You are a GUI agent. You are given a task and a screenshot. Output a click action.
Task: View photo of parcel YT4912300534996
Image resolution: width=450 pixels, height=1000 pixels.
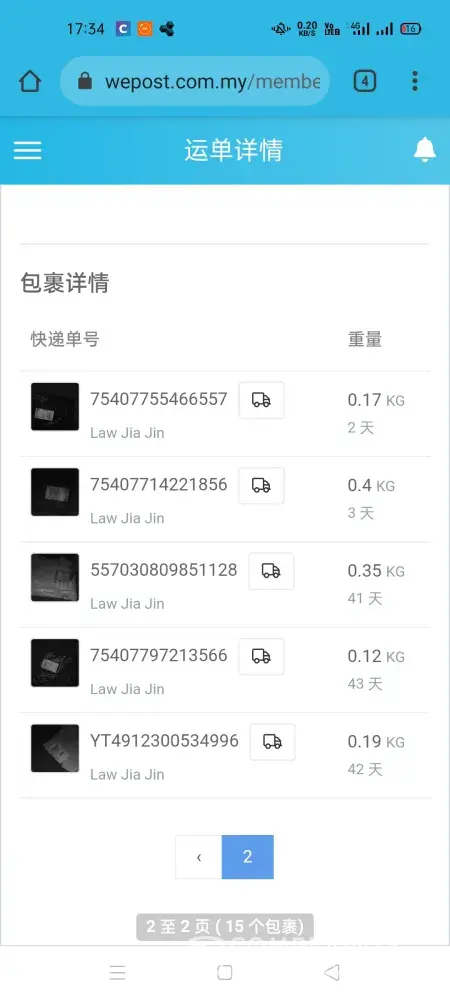(x=55, y=748)
